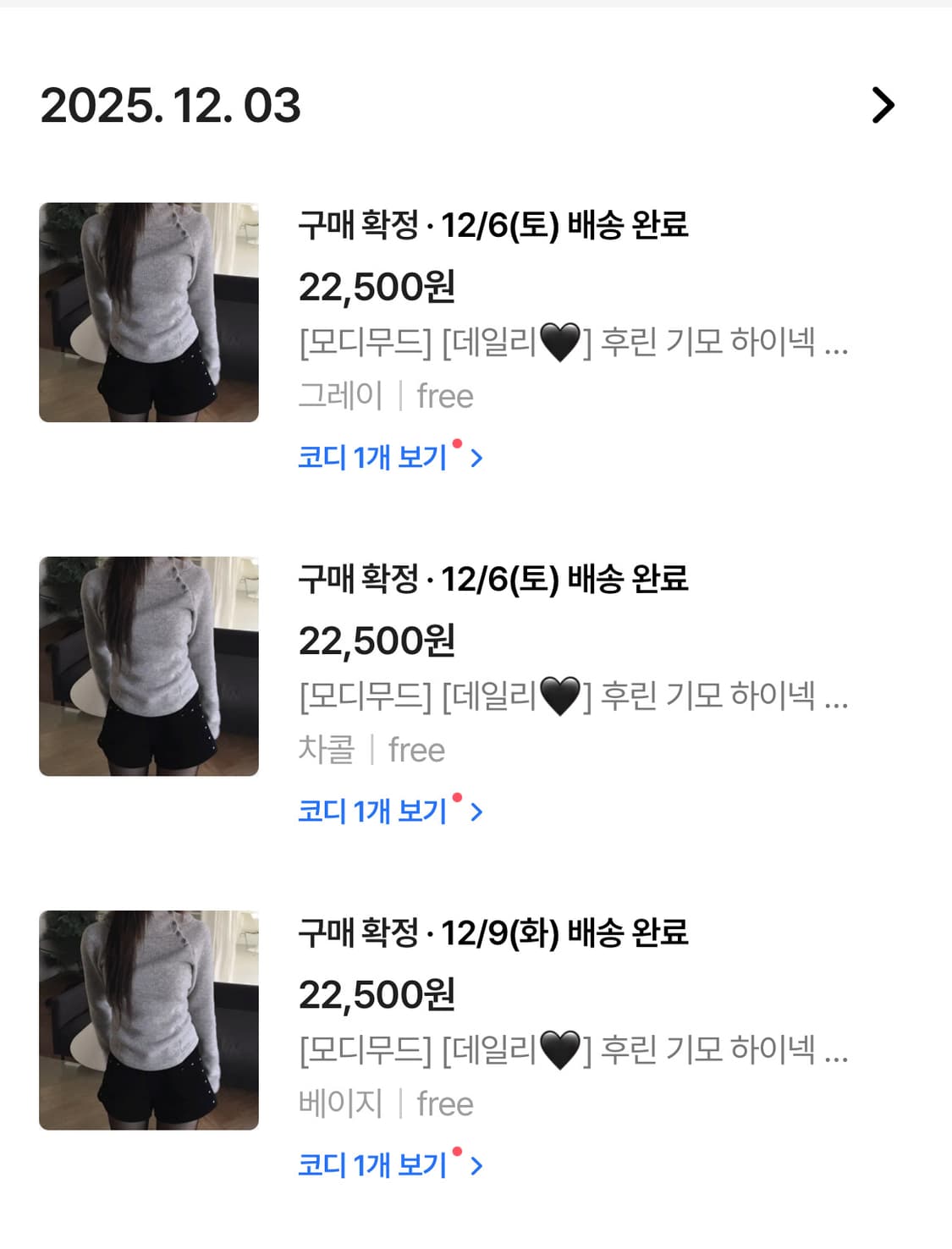Click the red dot badge on third 코디 link
This screenshot has width=952, height=1249.
pos(458,1152)
